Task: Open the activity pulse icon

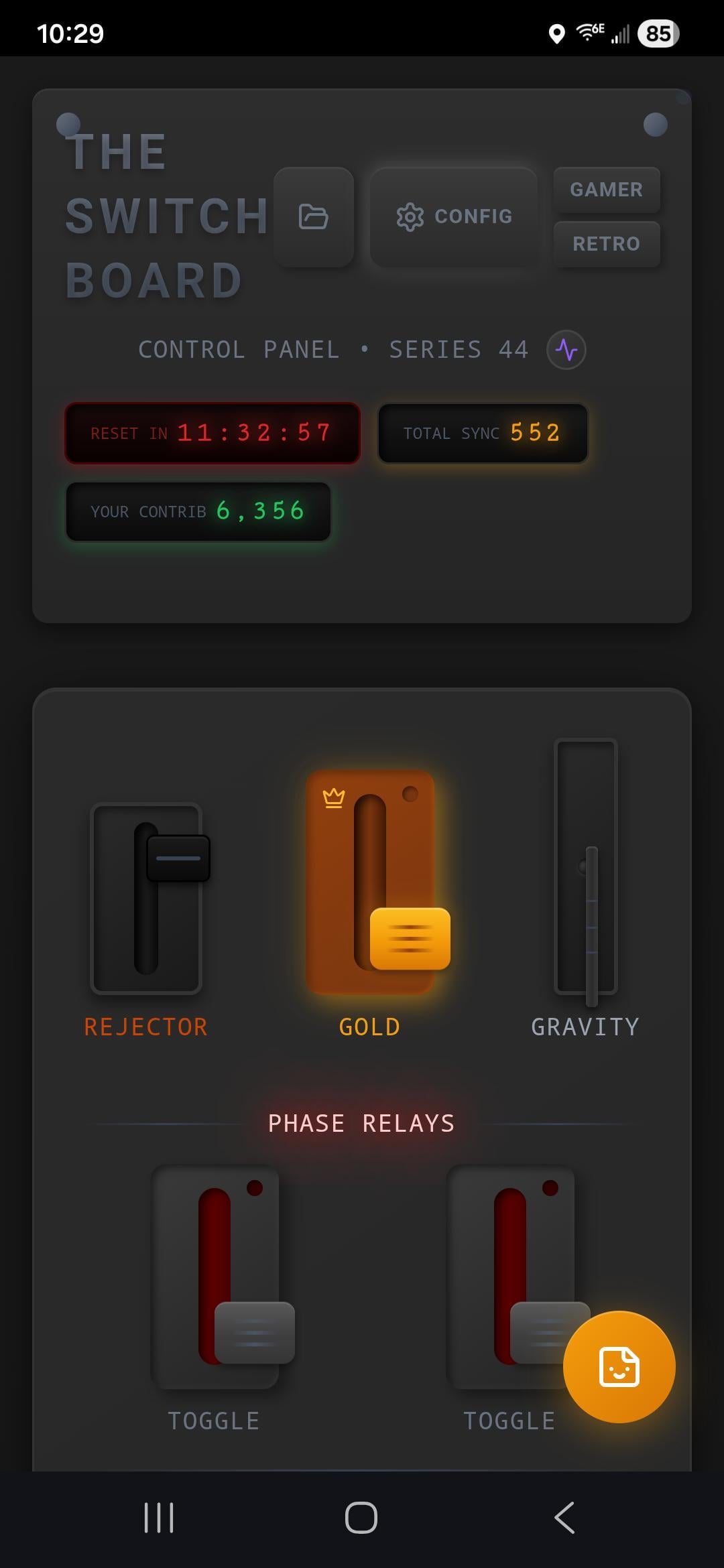Action: click(566, 350)
